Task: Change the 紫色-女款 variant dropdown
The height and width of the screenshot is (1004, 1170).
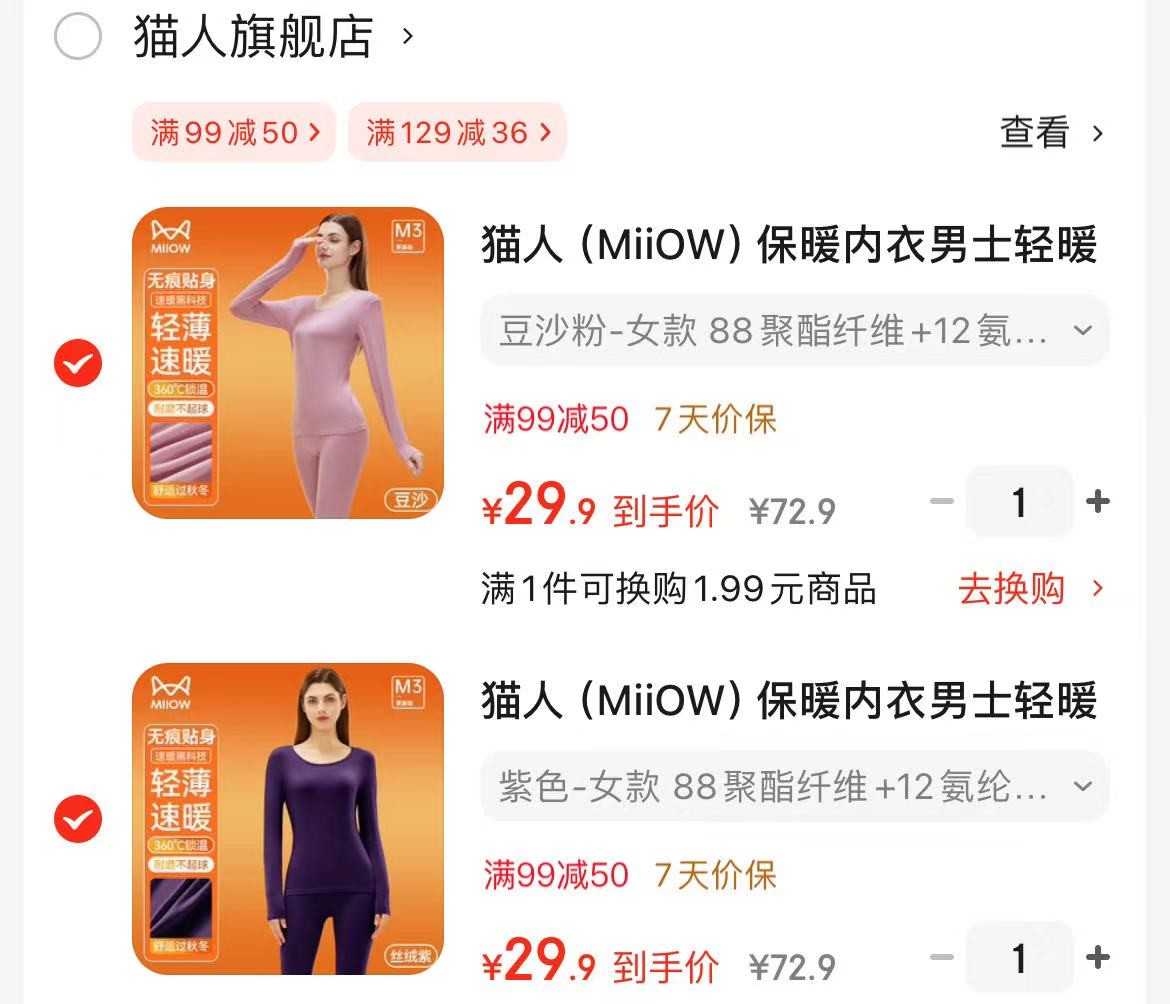Action: tap(794, 787)
